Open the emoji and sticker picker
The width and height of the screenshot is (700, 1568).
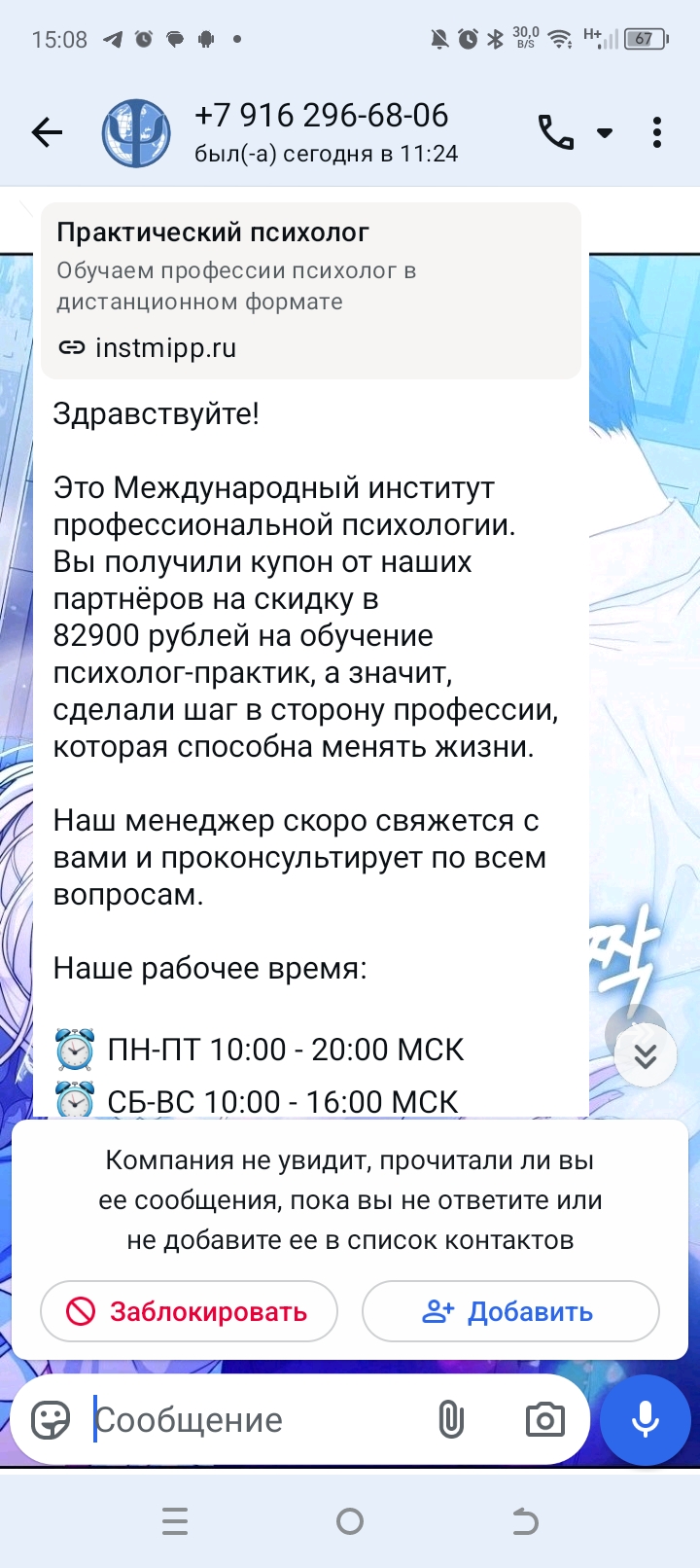point(51,1420)
